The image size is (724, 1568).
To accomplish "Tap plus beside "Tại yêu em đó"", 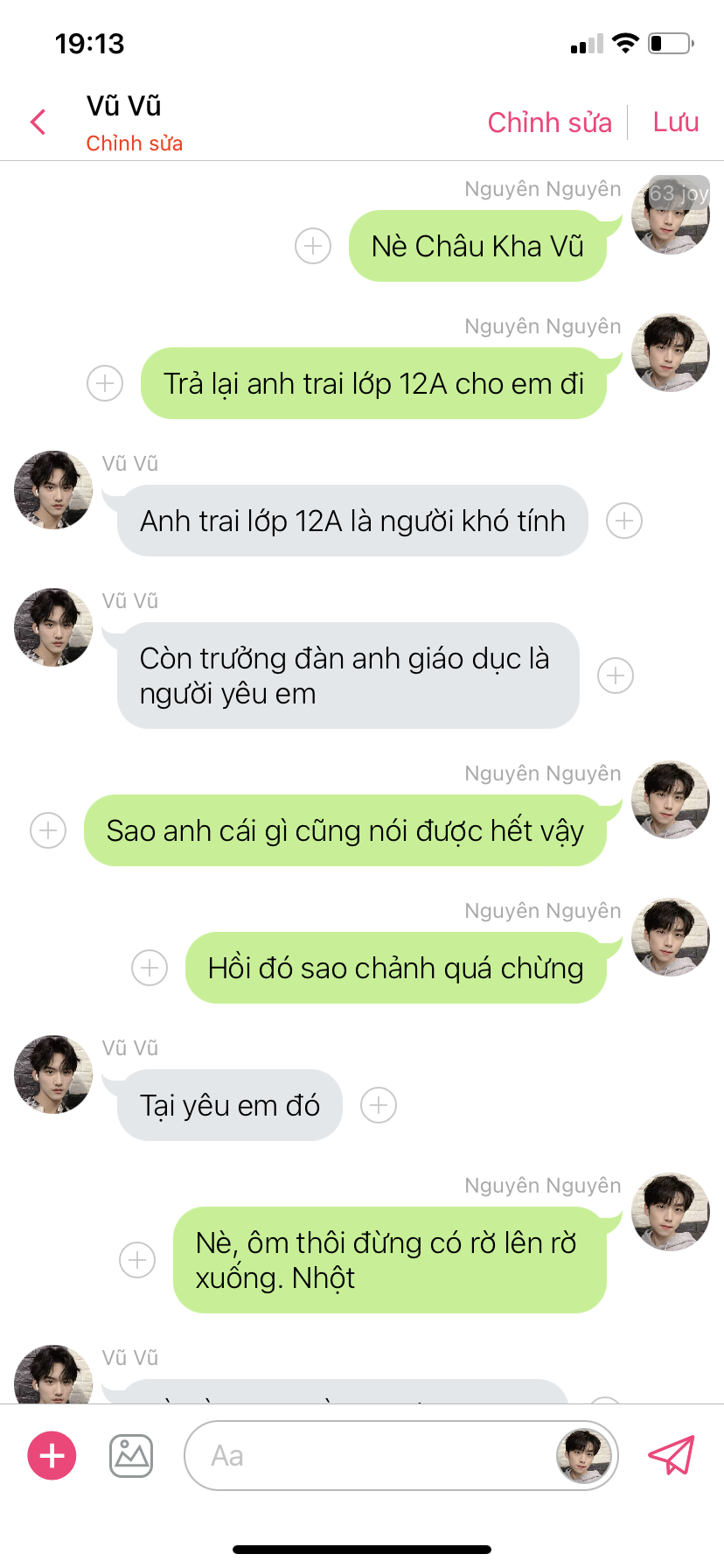I will tap(379, 1105).
